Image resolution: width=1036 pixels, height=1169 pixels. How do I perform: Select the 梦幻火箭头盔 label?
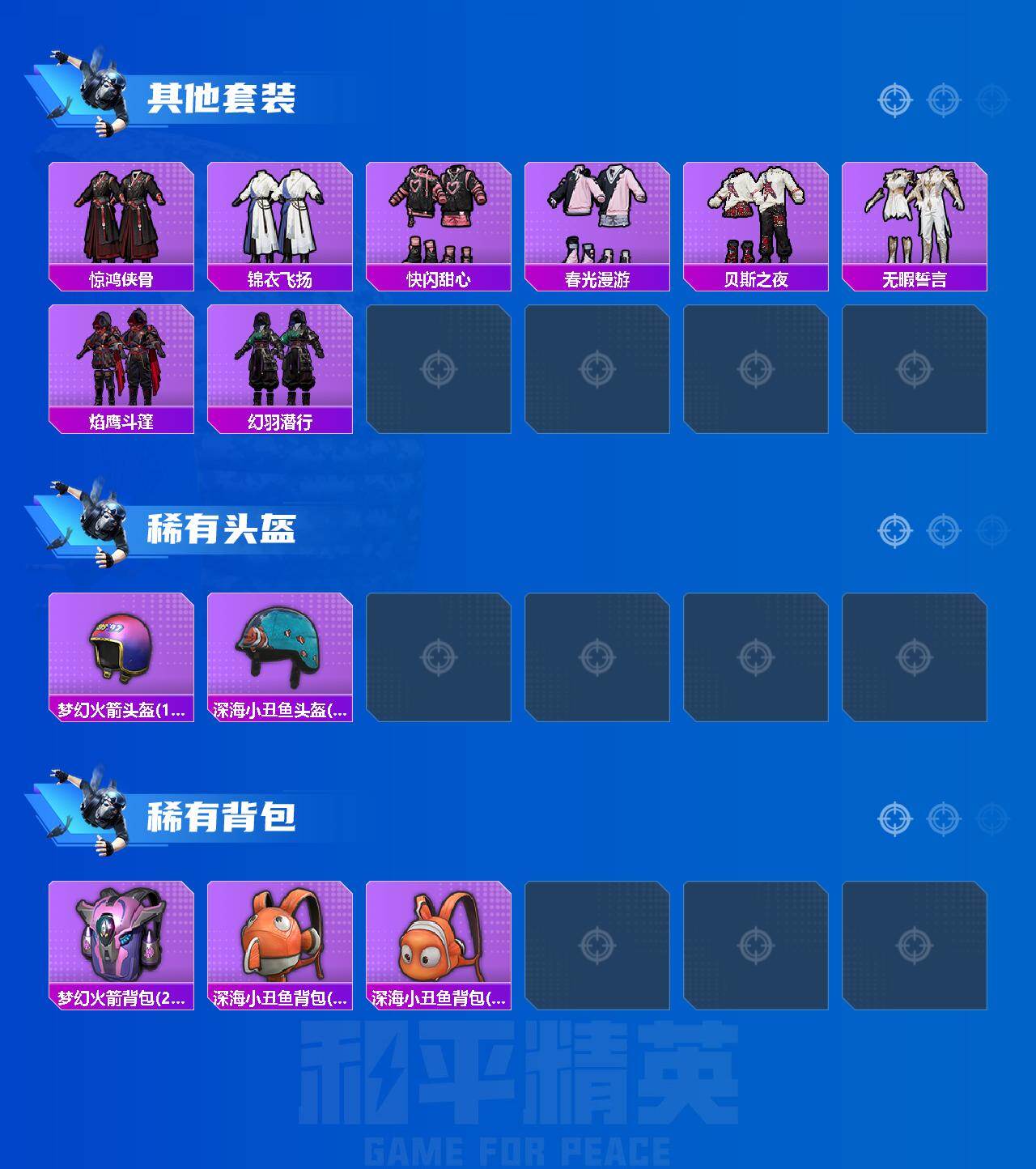(121, 708)
